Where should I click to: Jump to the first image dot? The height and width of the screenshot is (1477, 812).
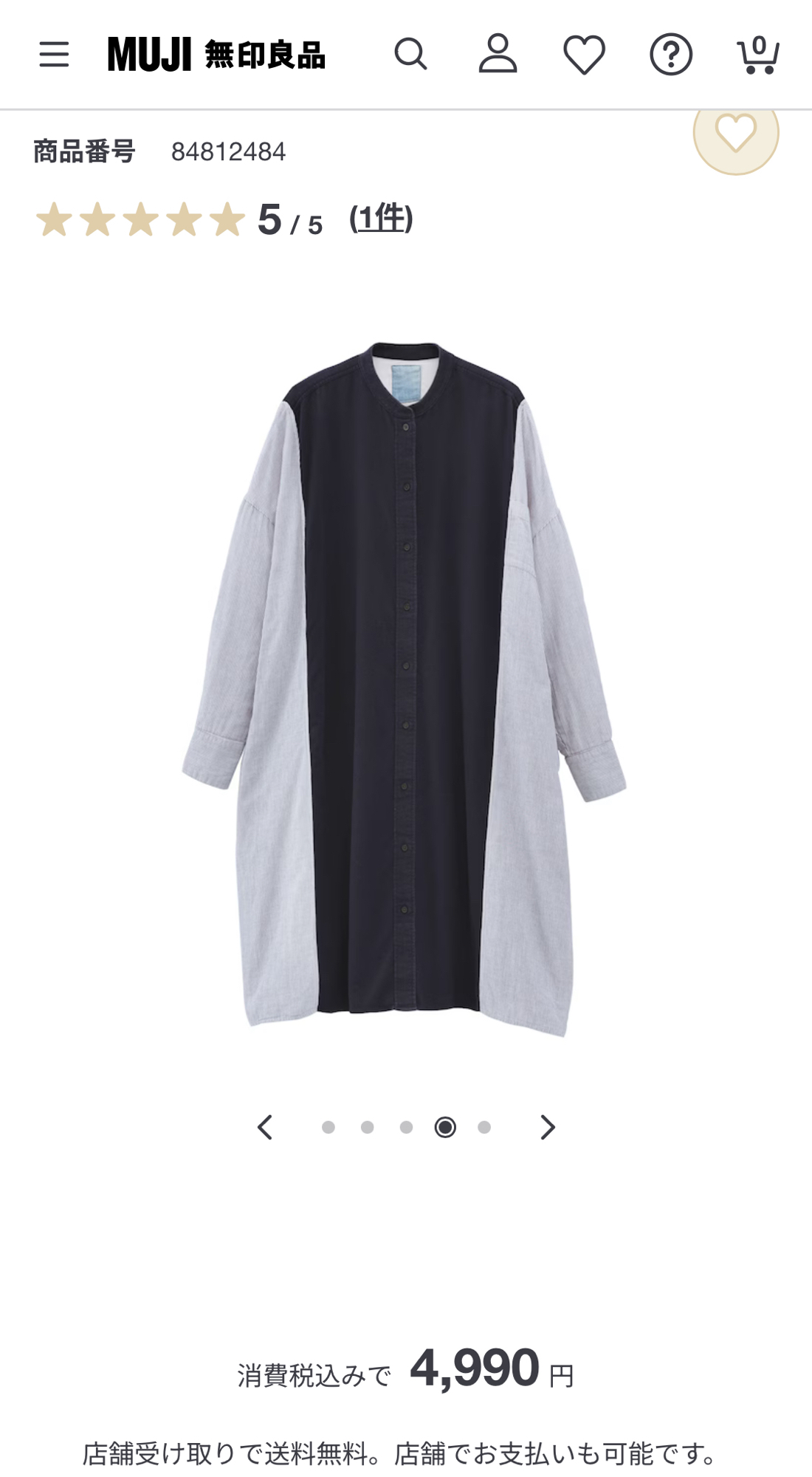(328, 1127)
